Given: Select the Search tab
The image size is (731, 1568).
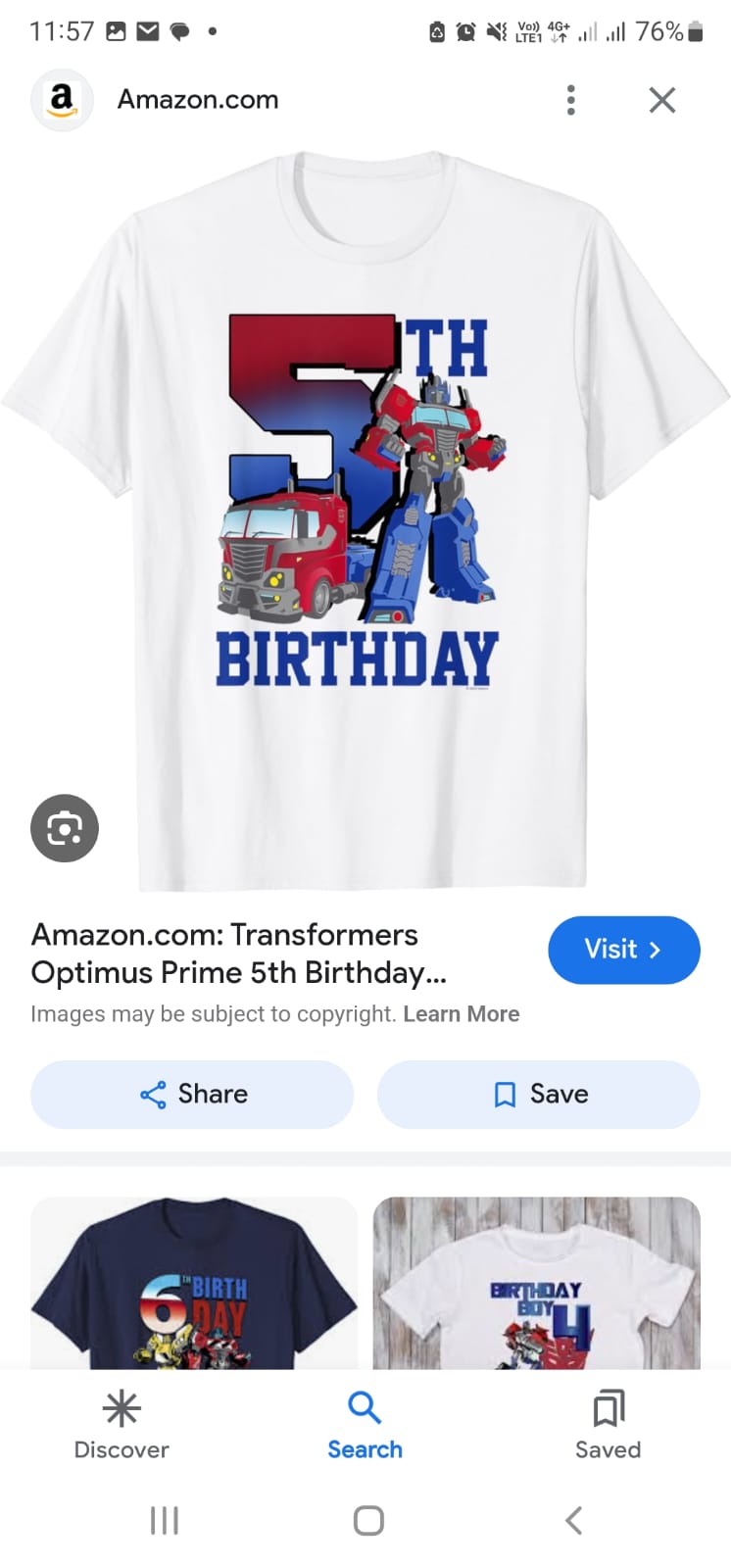Looking at the screenshot, I should tap(365, 1426).
